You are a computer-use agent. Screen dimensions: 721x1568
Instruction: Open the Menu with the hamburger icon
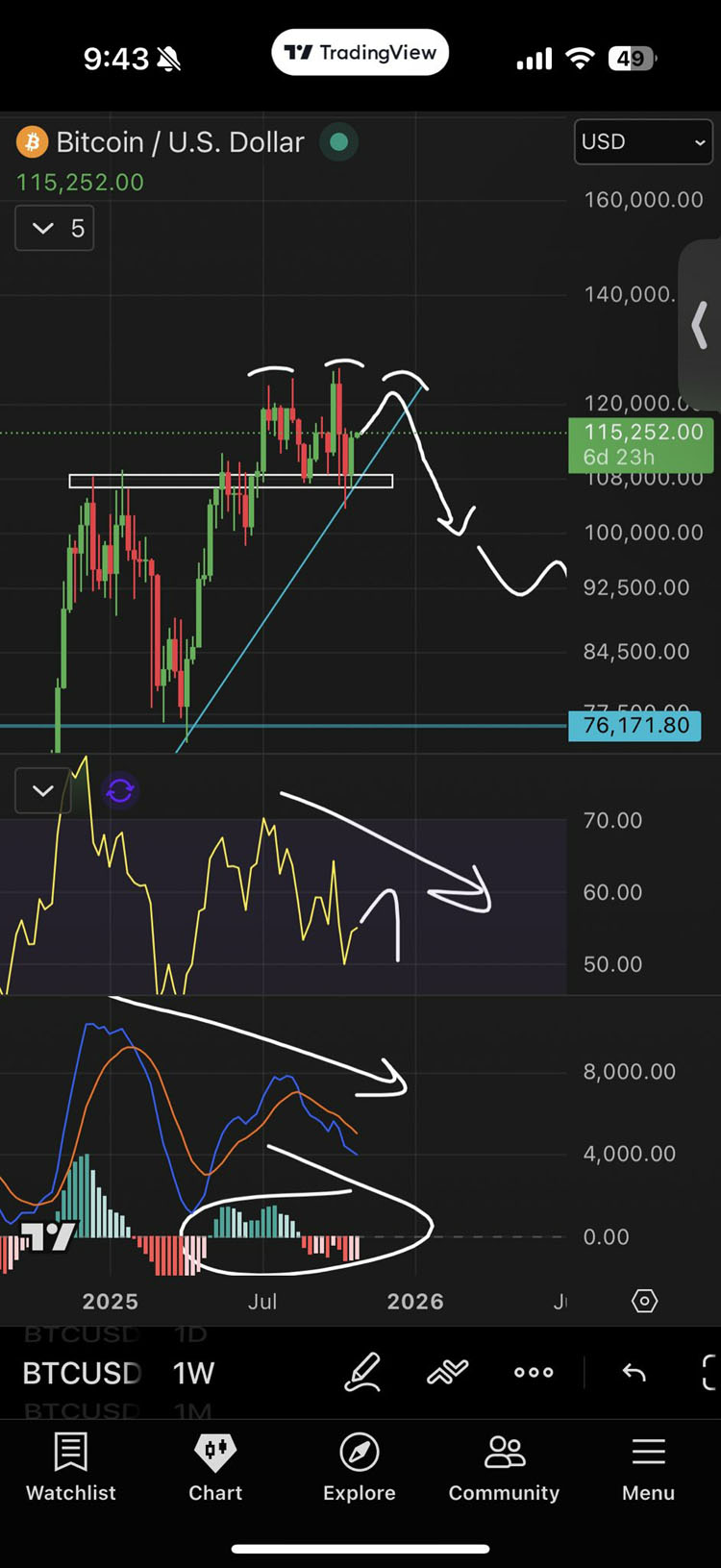(x=647, y=1464)
